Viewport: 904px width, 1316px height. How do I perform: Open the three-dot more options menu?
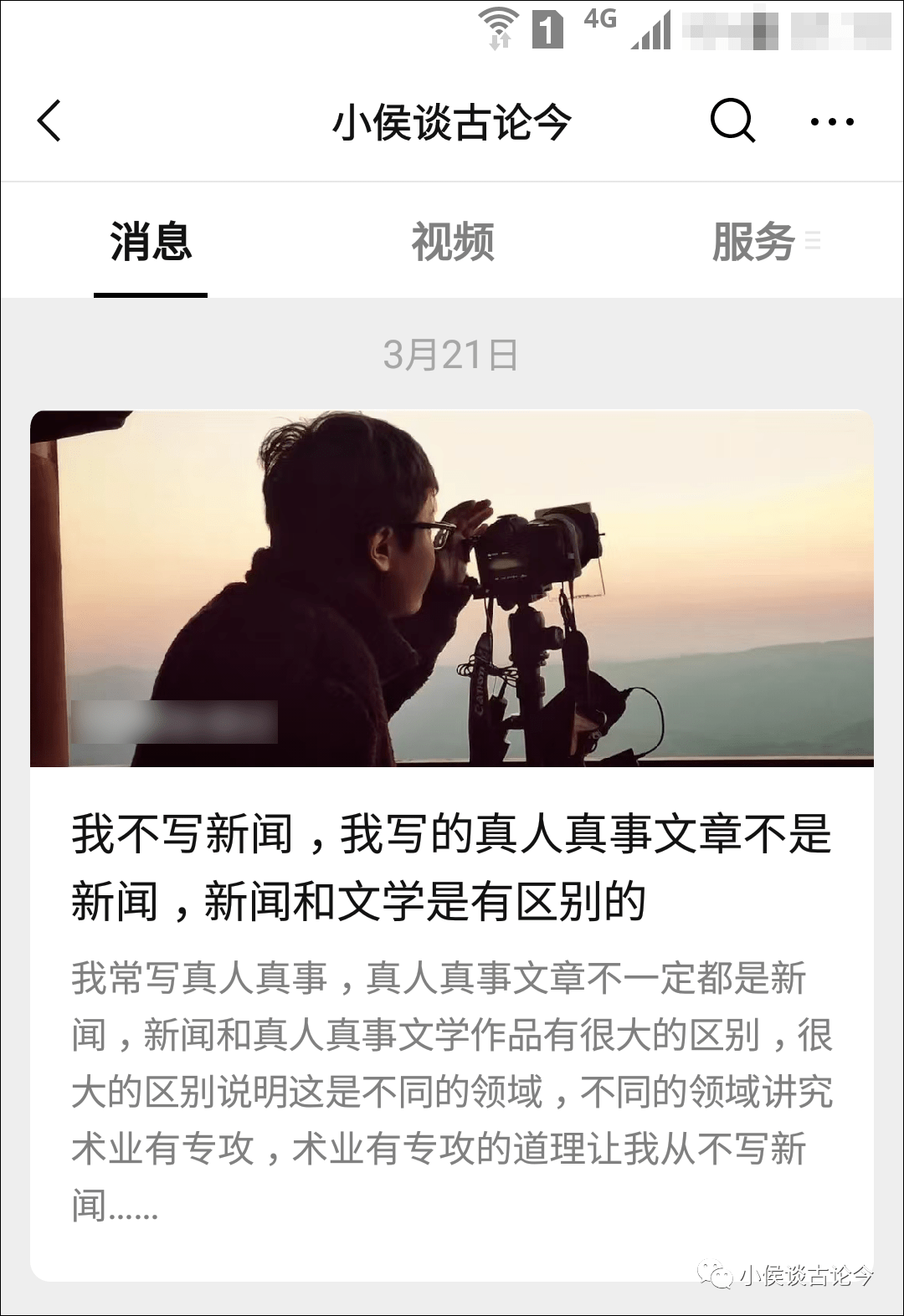click(x=832, y=122)
